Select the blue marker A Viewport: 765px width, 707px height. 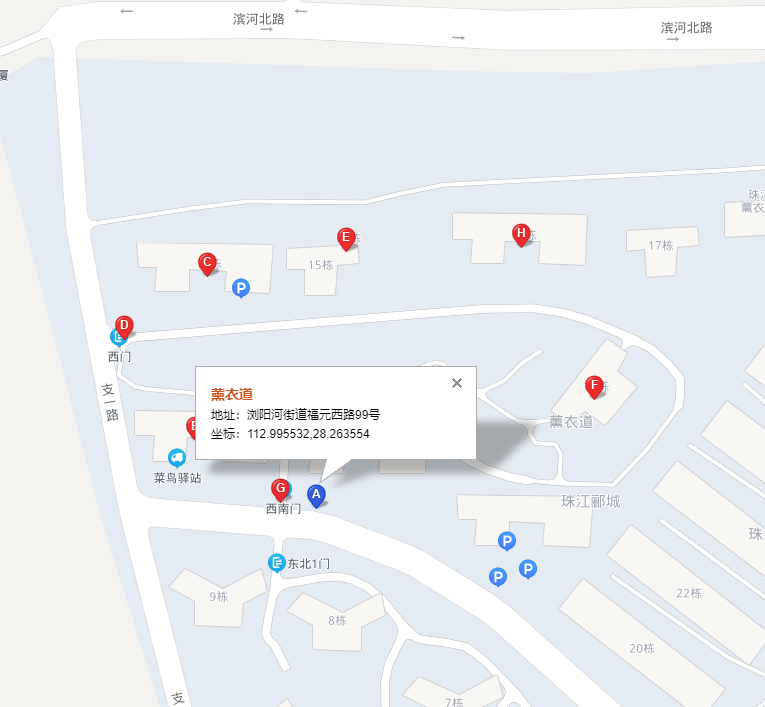point(316,494)
